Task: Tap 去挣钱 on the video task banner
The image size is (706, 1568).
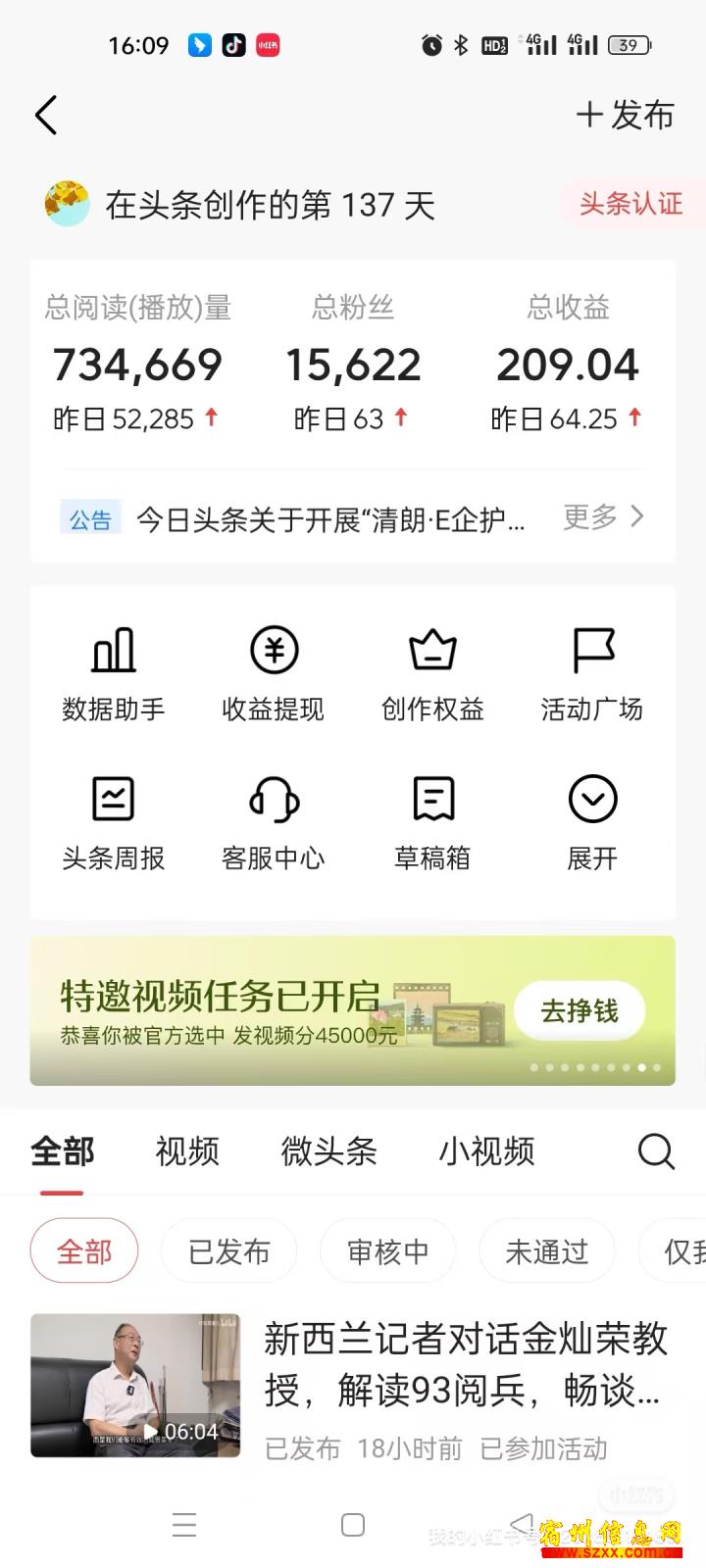Action: tap(580, 1010)
